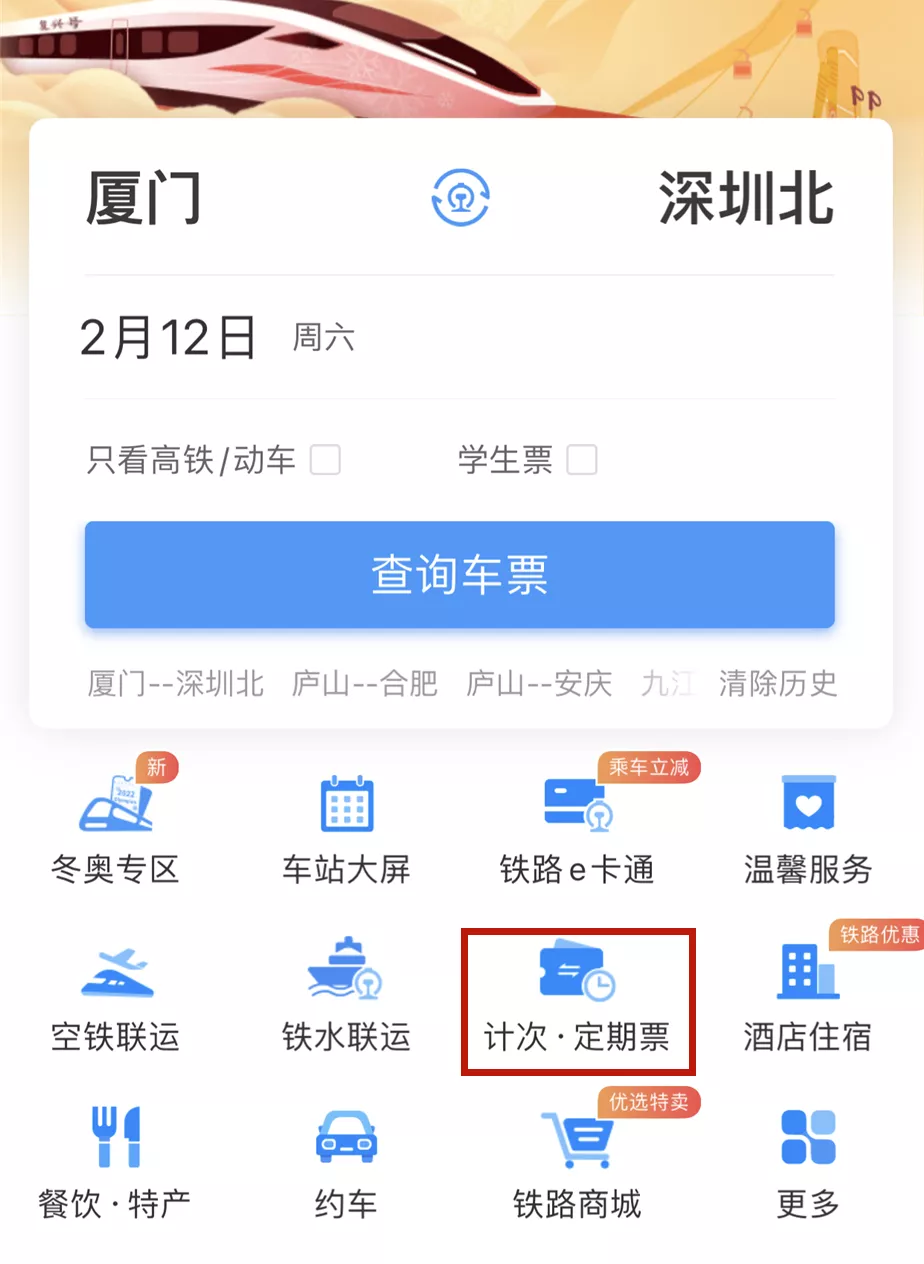Screen dimensions: 924x1264
Task: Change arrival station 深圳北
Action: click(745, 198)
